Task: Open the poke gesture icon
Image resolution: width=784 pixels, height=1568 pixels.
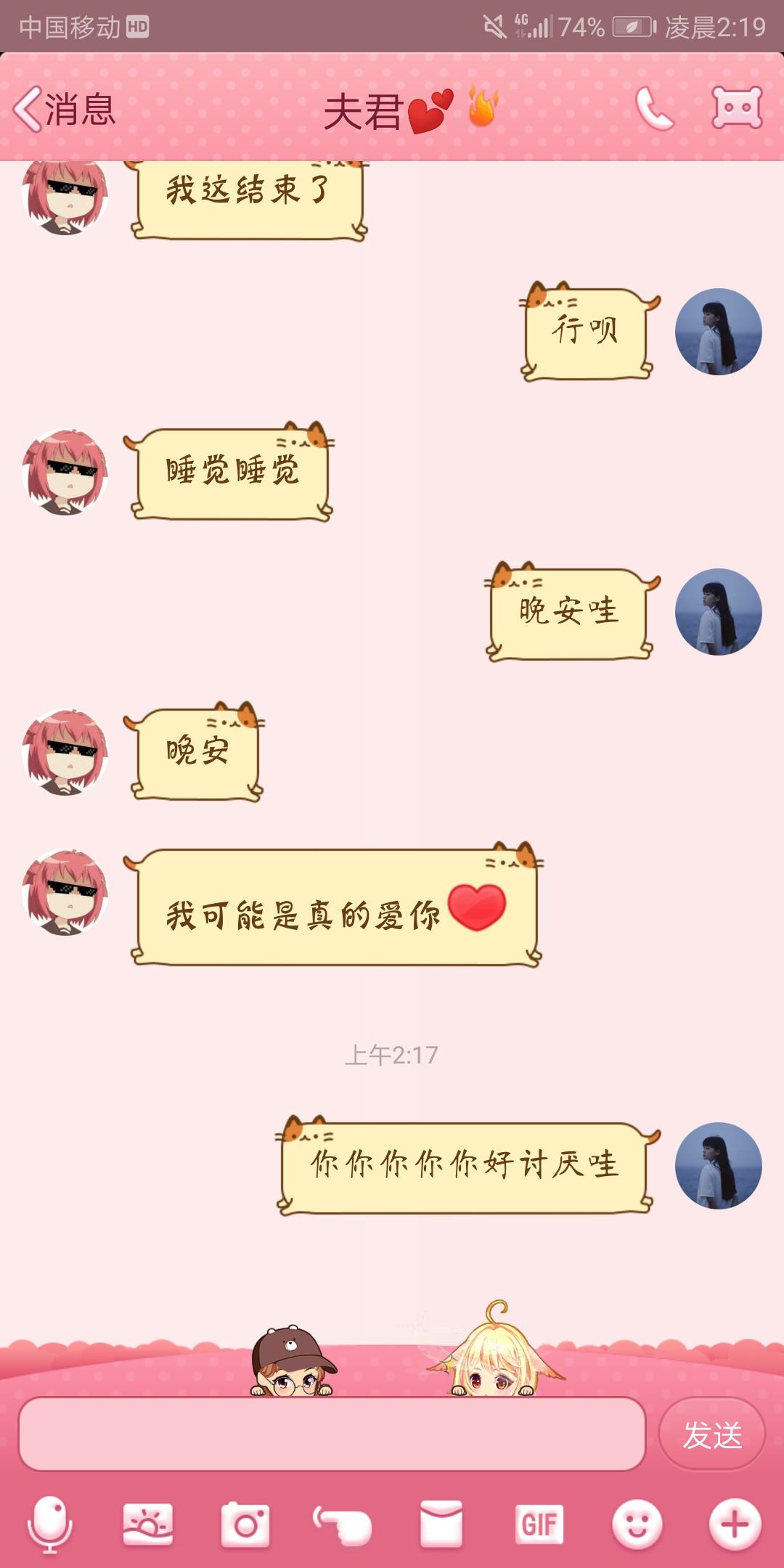Action: click(x=343, y=1524)
